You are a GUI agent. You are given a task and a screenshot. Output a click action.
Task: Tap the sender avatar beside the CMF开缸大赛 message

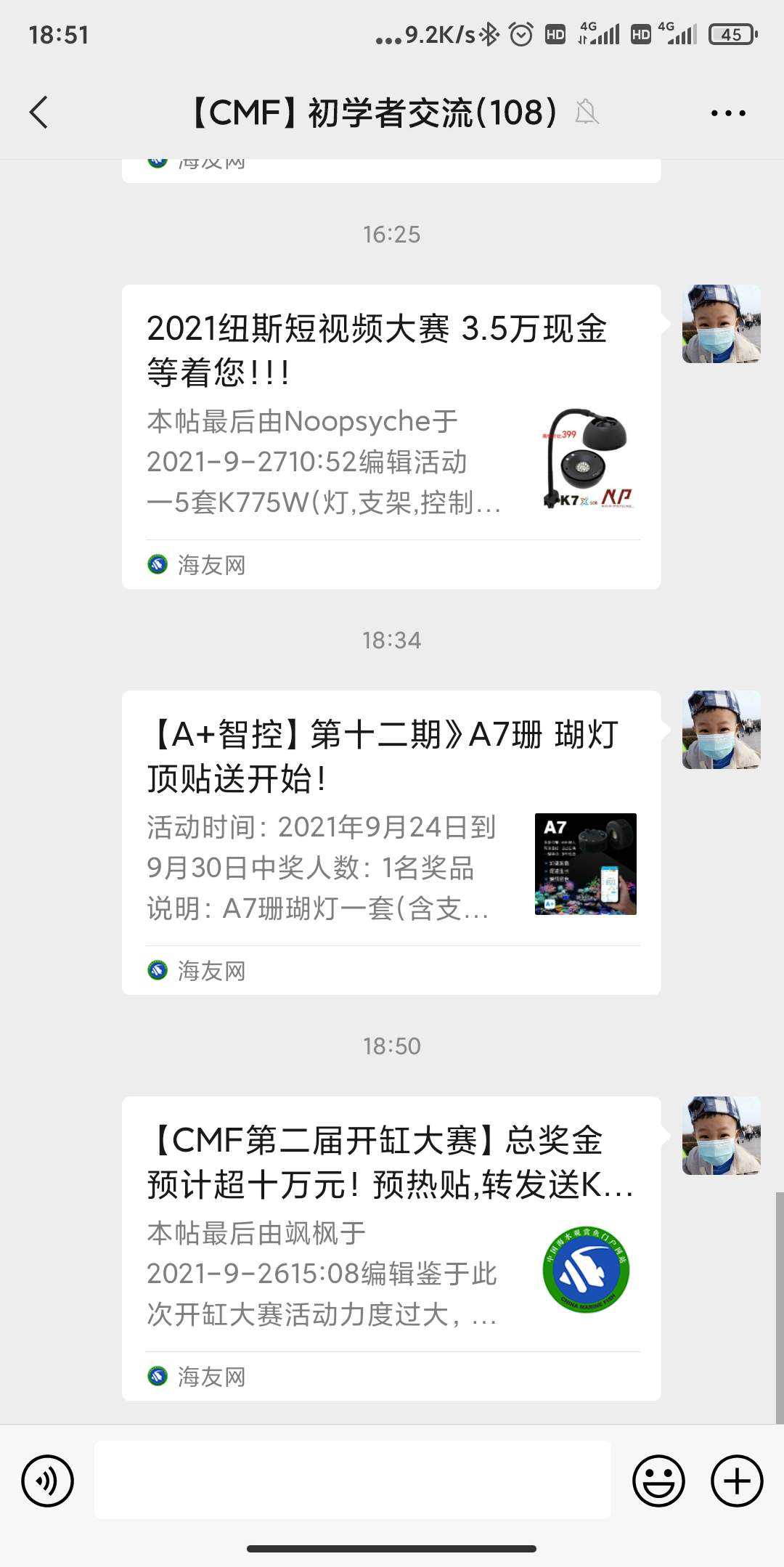[x=721, y=1136]
